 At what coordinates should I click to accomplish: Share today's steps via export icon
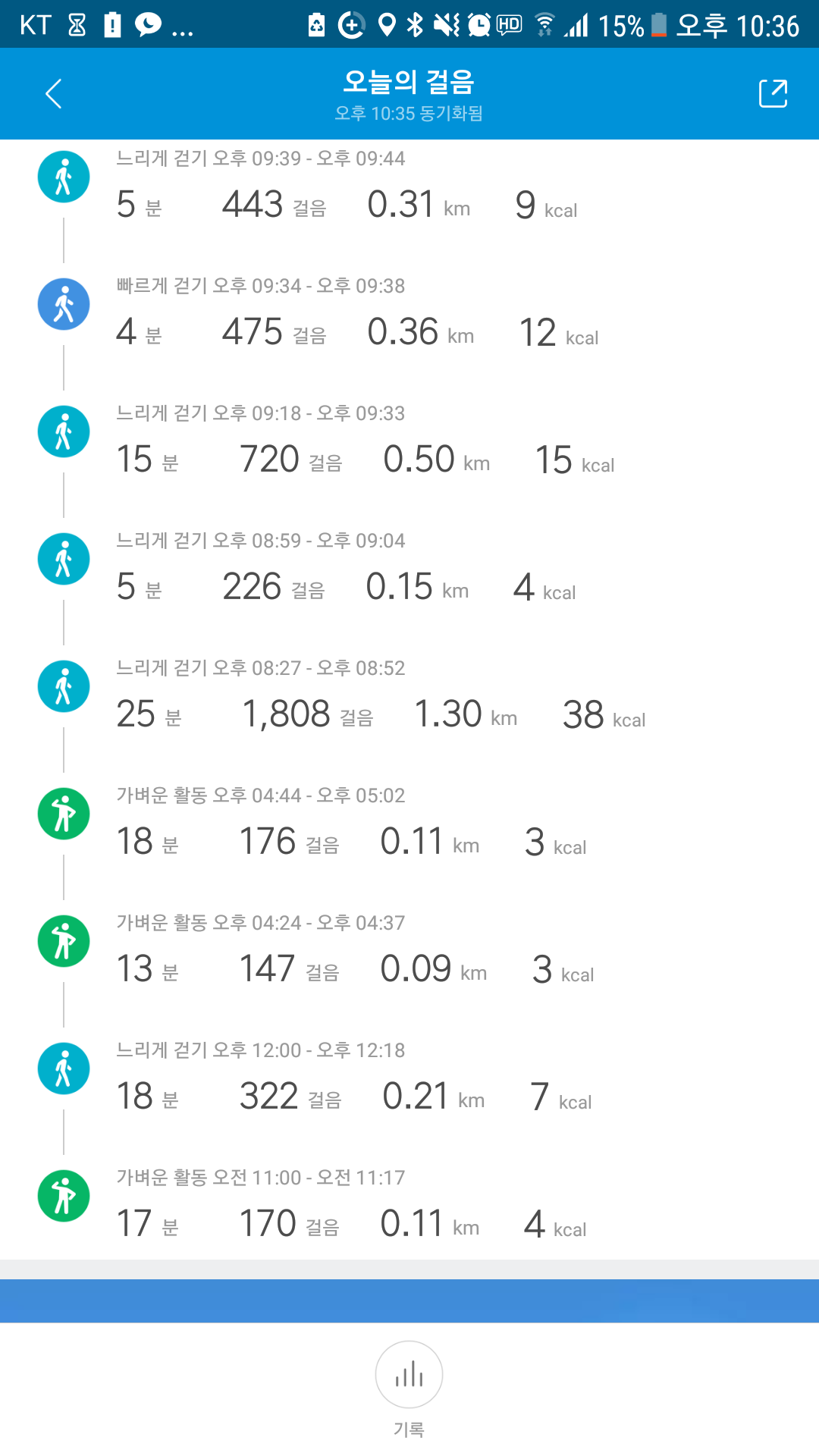click(x=773, y=94)
